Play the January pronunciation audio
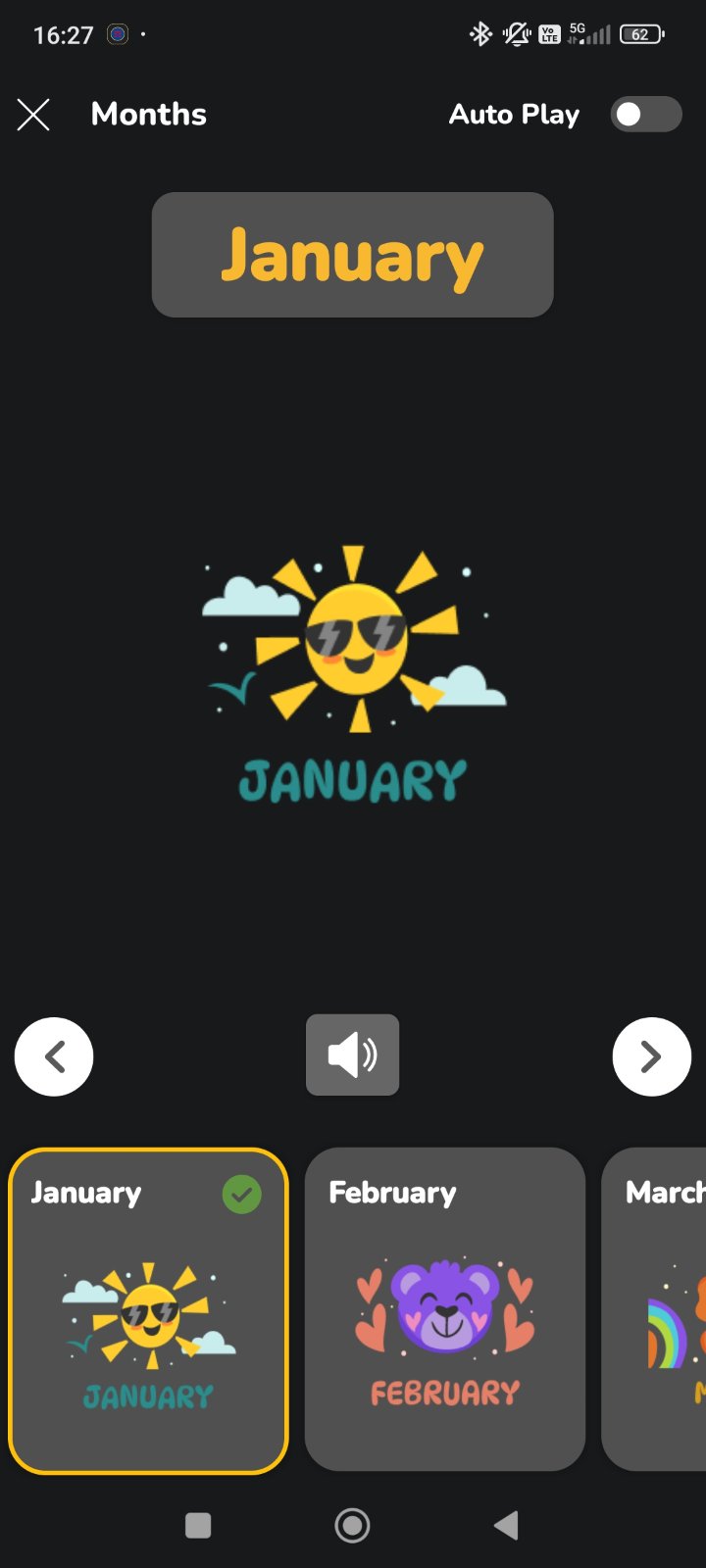Screen dimensions: 706x1568 (x=352, y=1054)
